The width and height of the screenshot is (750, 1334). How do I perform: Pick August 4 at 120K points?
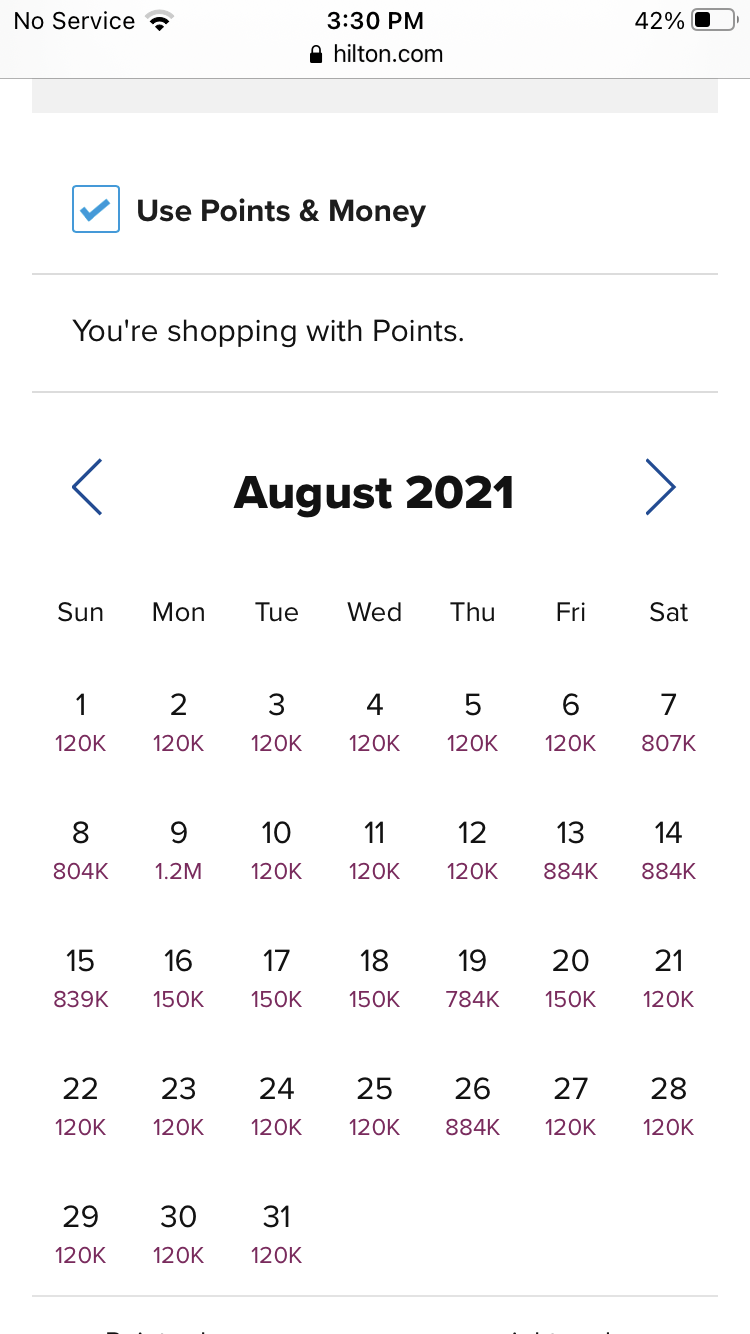point(374,722)
